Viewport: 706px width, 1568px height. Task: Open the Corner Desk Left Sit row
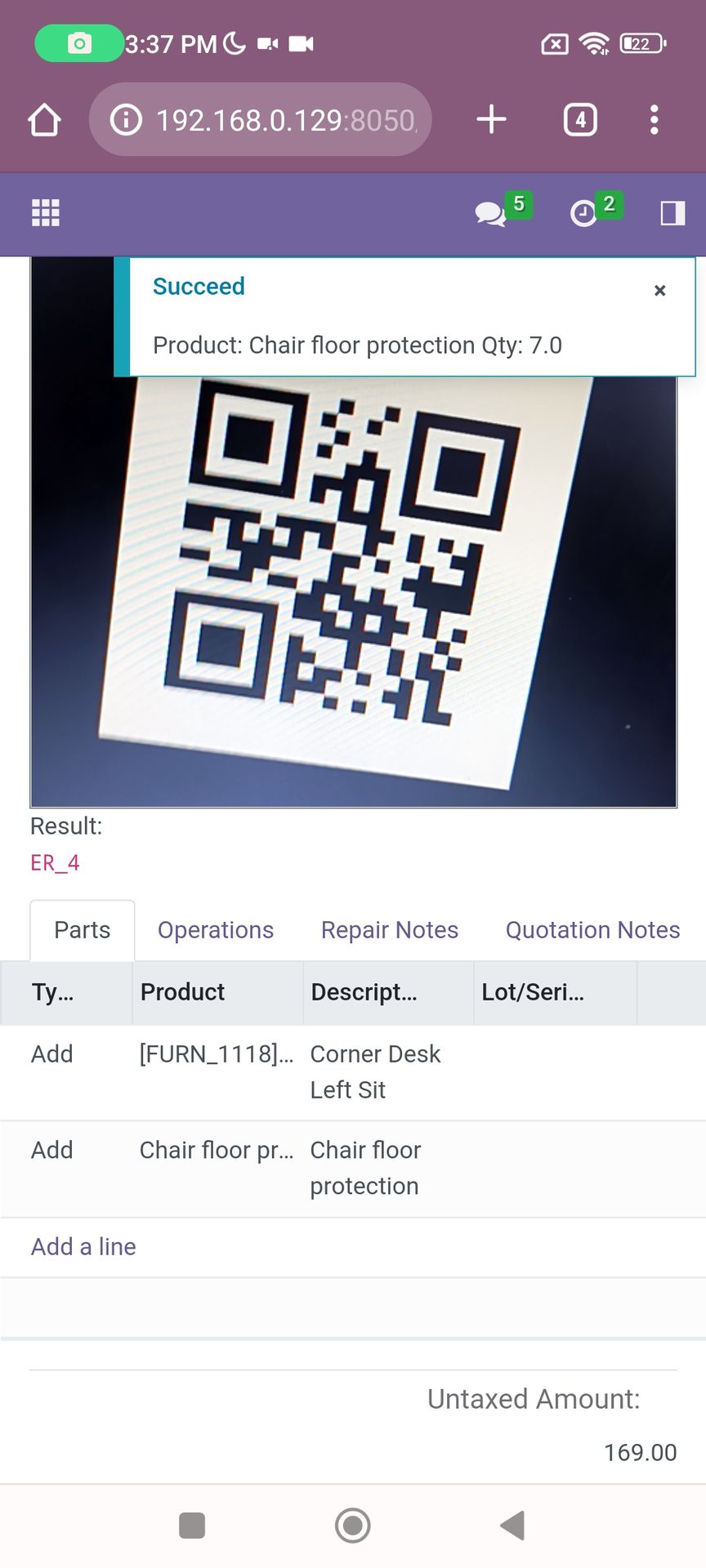click(x=374, y=1071)
